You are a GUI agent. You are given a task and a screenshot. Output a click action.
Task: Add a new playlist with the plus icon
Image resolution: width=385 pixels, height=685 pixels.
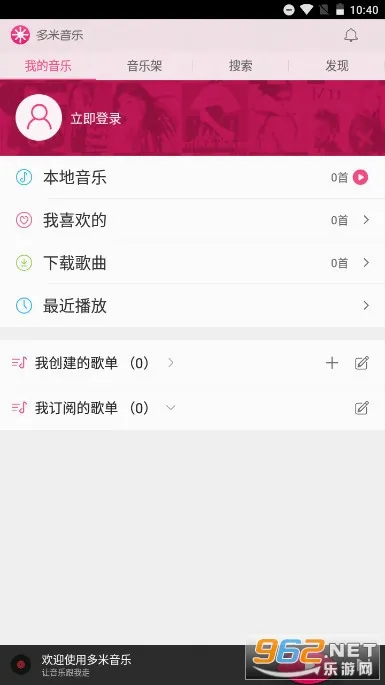click(x=332, y=363)
